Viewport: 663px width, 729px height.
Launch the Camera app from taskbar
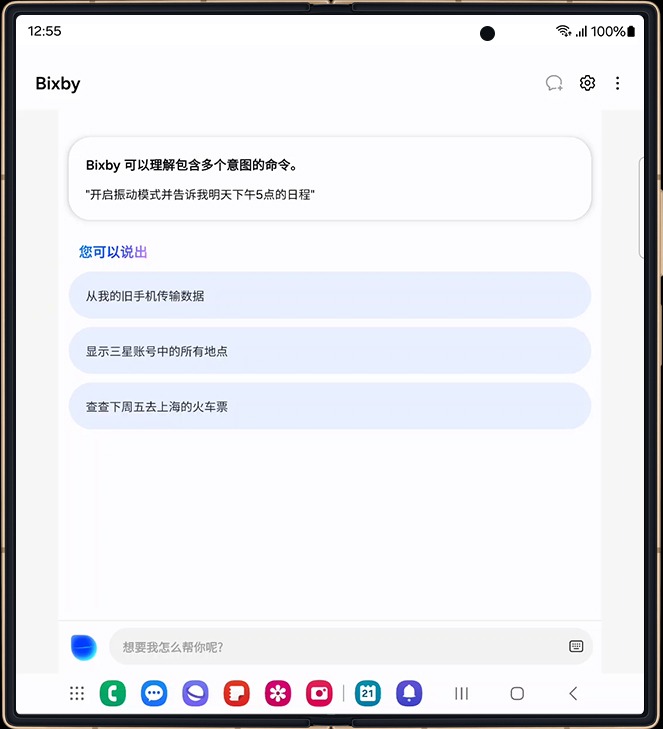(x=319, y=693)
